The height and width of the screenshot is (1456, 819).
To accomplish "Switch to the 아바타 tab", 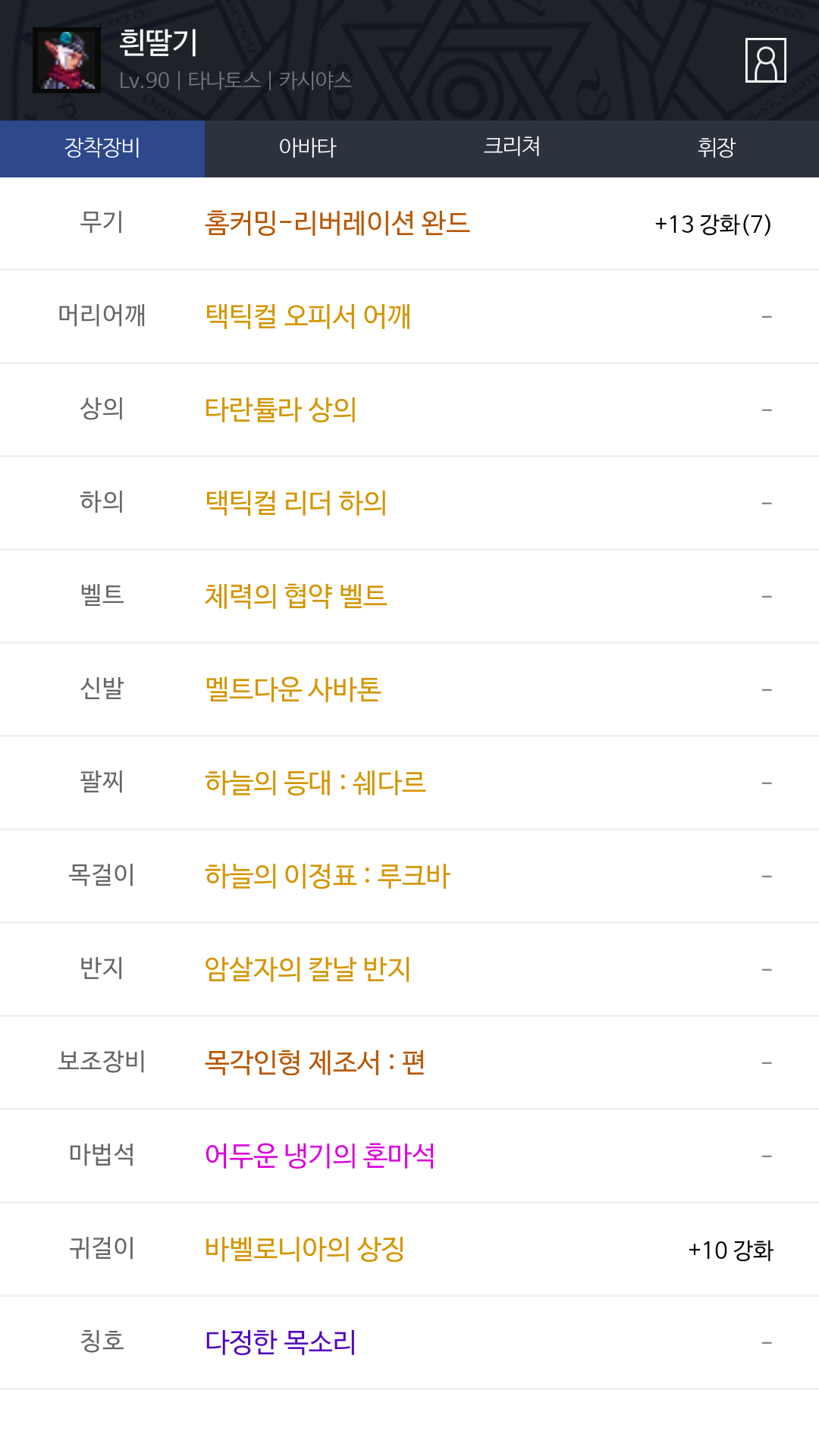I will (x=307, y=148).
